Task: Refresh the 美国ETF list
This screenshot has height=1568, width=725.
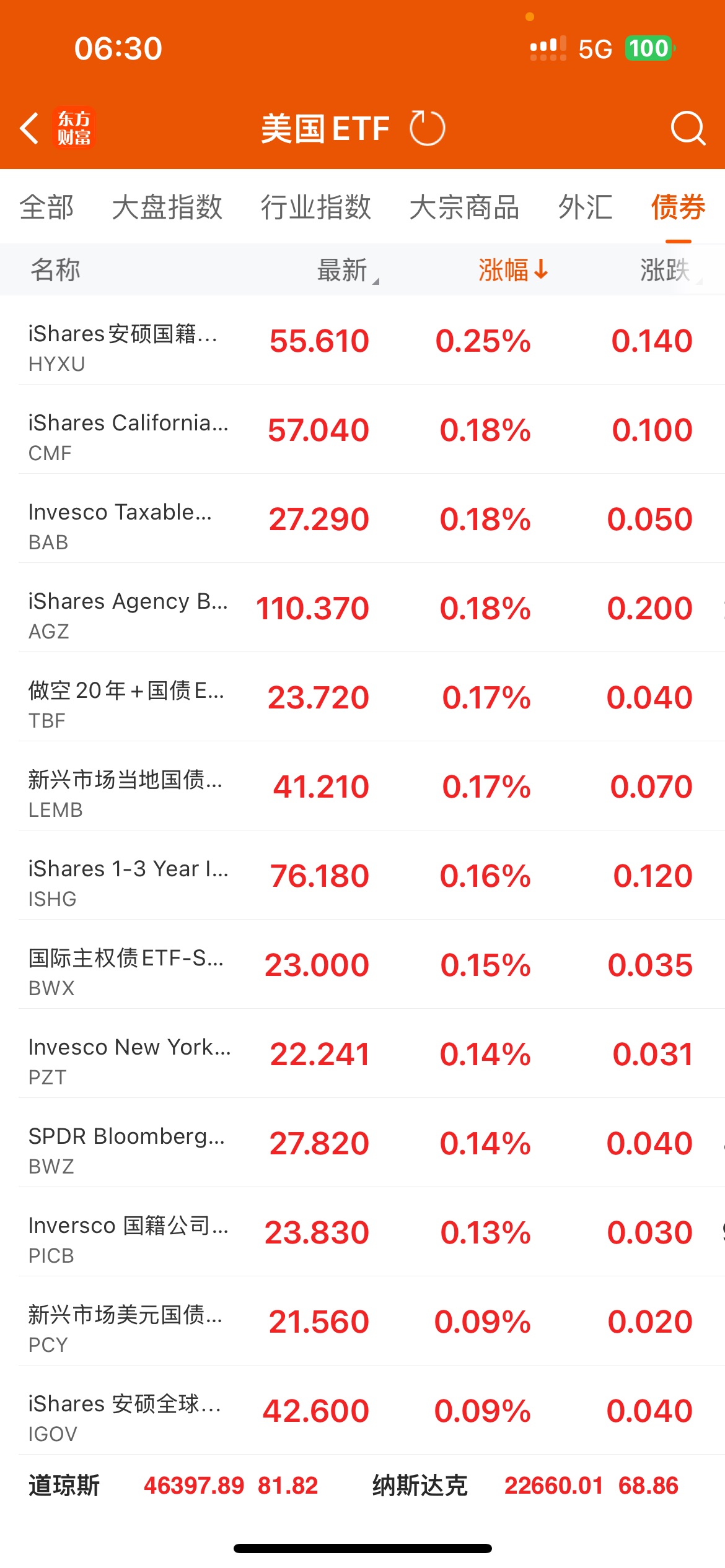Action: tap(428, 128)
